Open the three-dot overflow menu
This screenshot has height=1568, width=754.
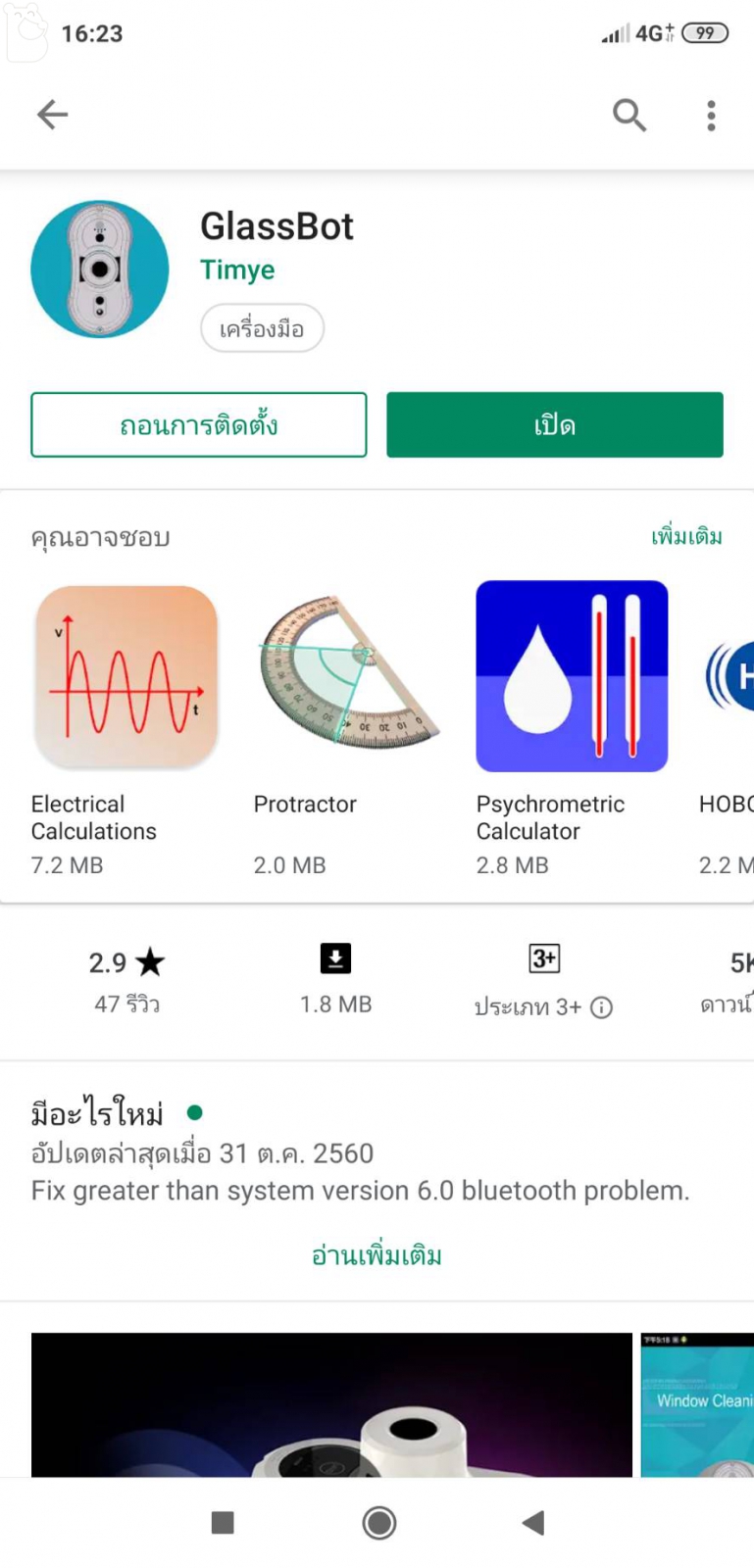click(x=711, y=115)
